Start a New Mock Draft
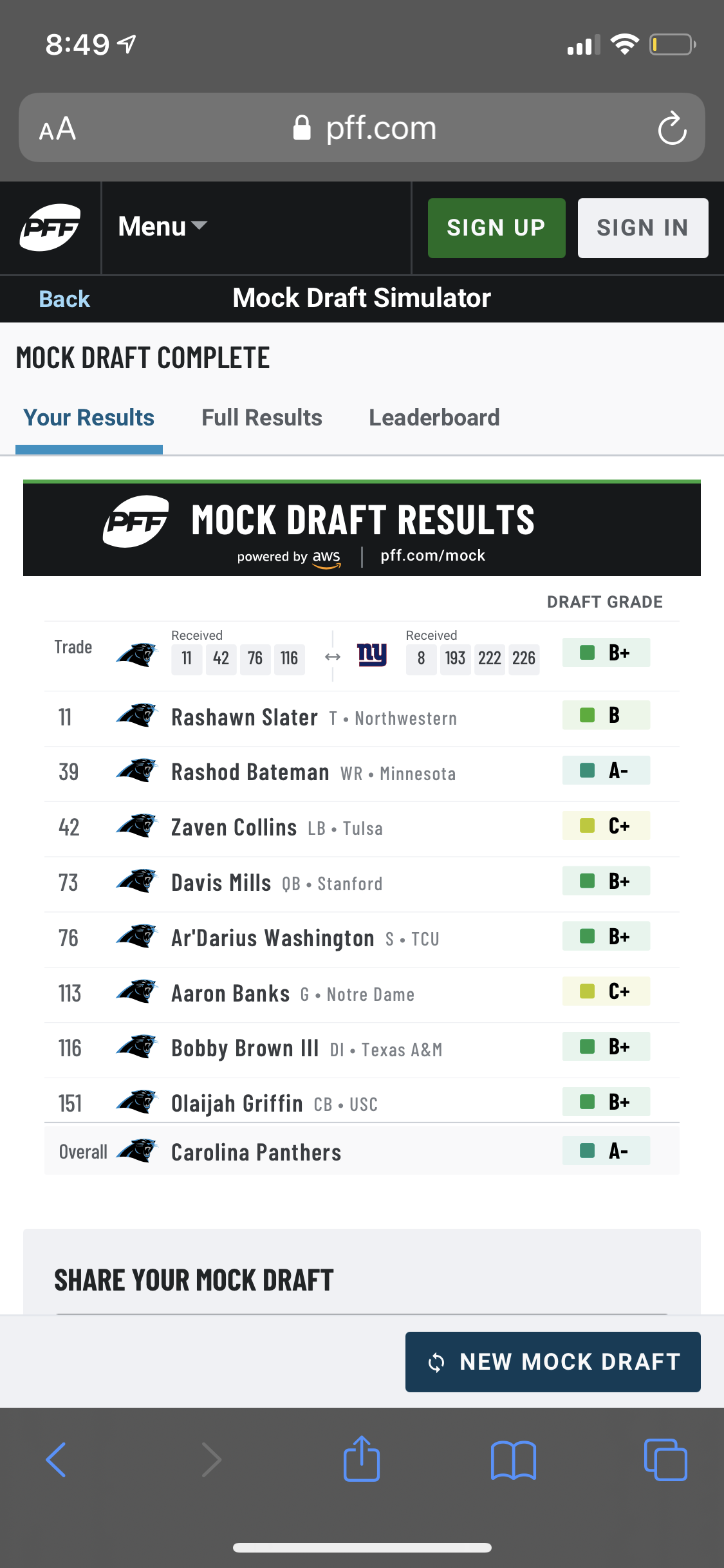 pyautogui.click(x=553, y=1362)
